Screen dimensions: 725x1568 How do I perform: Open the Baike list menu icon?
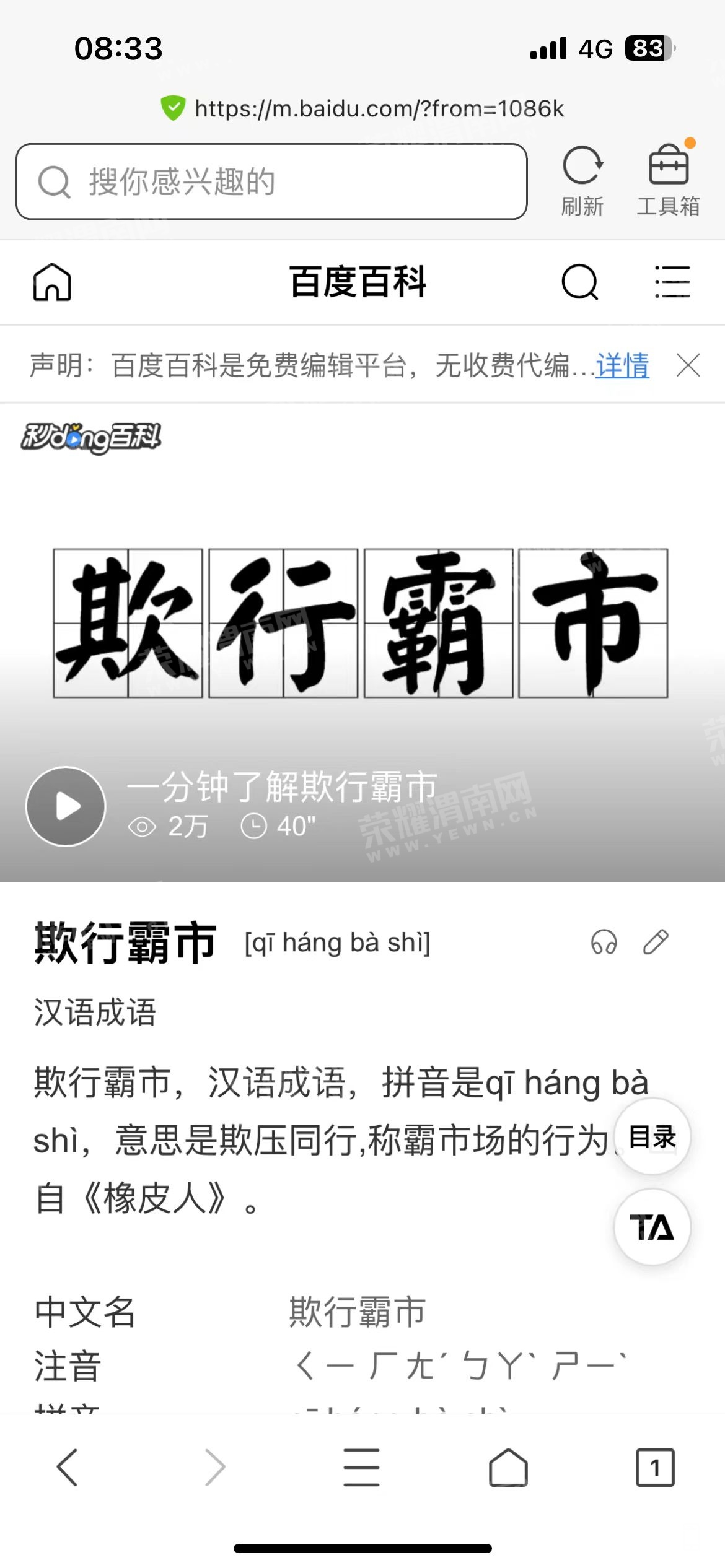[672, 282]
